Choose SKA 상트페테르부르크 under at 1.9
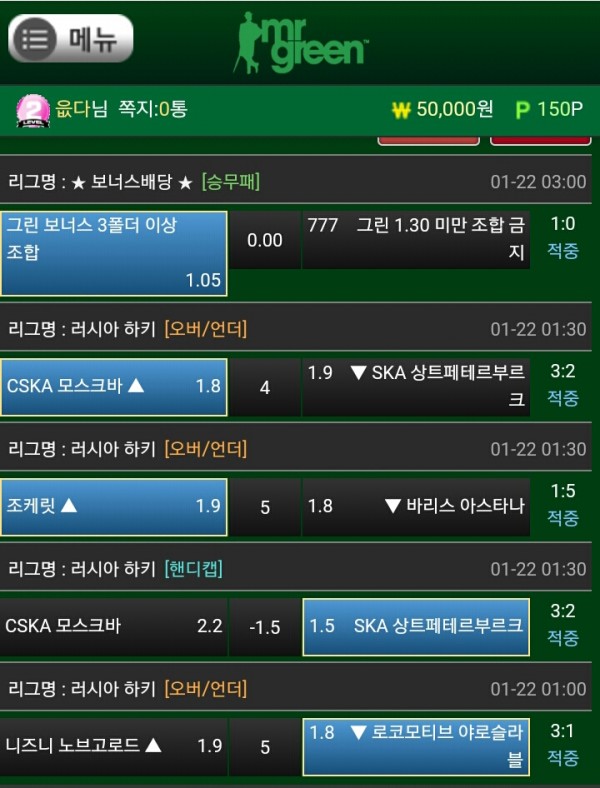Screen dimensions: 600x788 pyautogui.click(x=416, y=387)
